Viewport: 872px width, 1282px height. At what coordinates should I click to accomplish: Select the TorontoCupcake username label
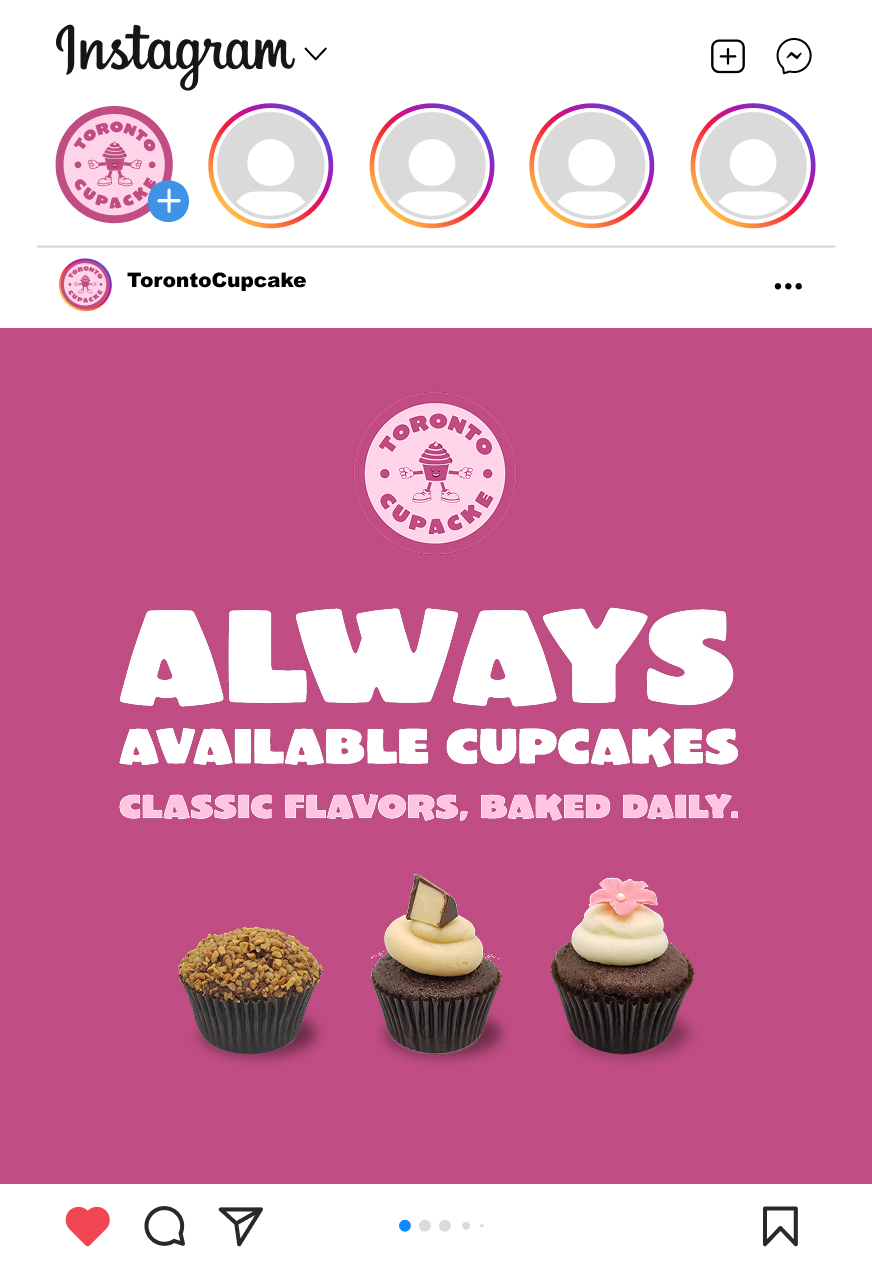tap(216, 281)
